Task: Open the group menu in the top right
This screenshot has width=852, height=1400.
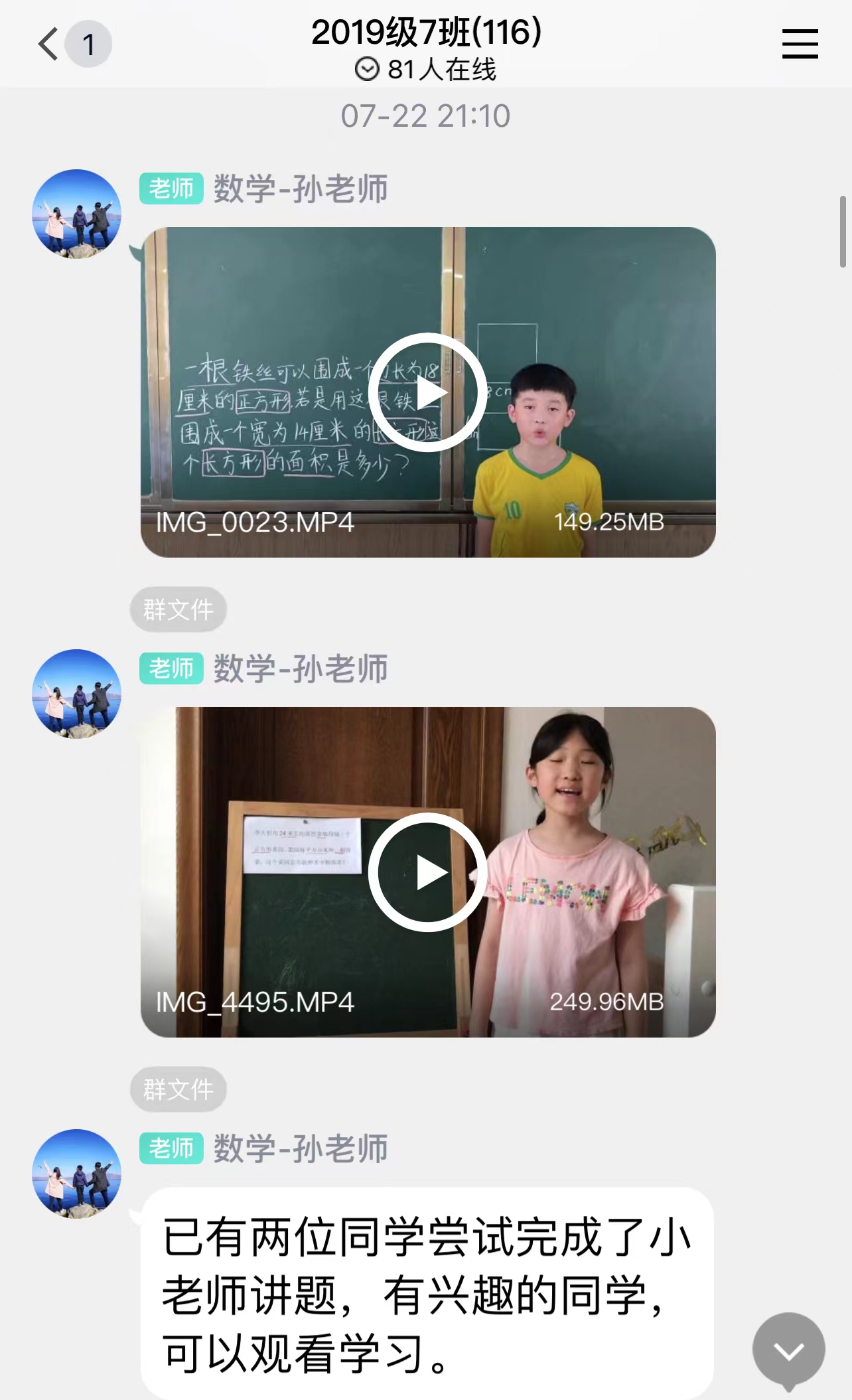Action: (x=800, y=44)
